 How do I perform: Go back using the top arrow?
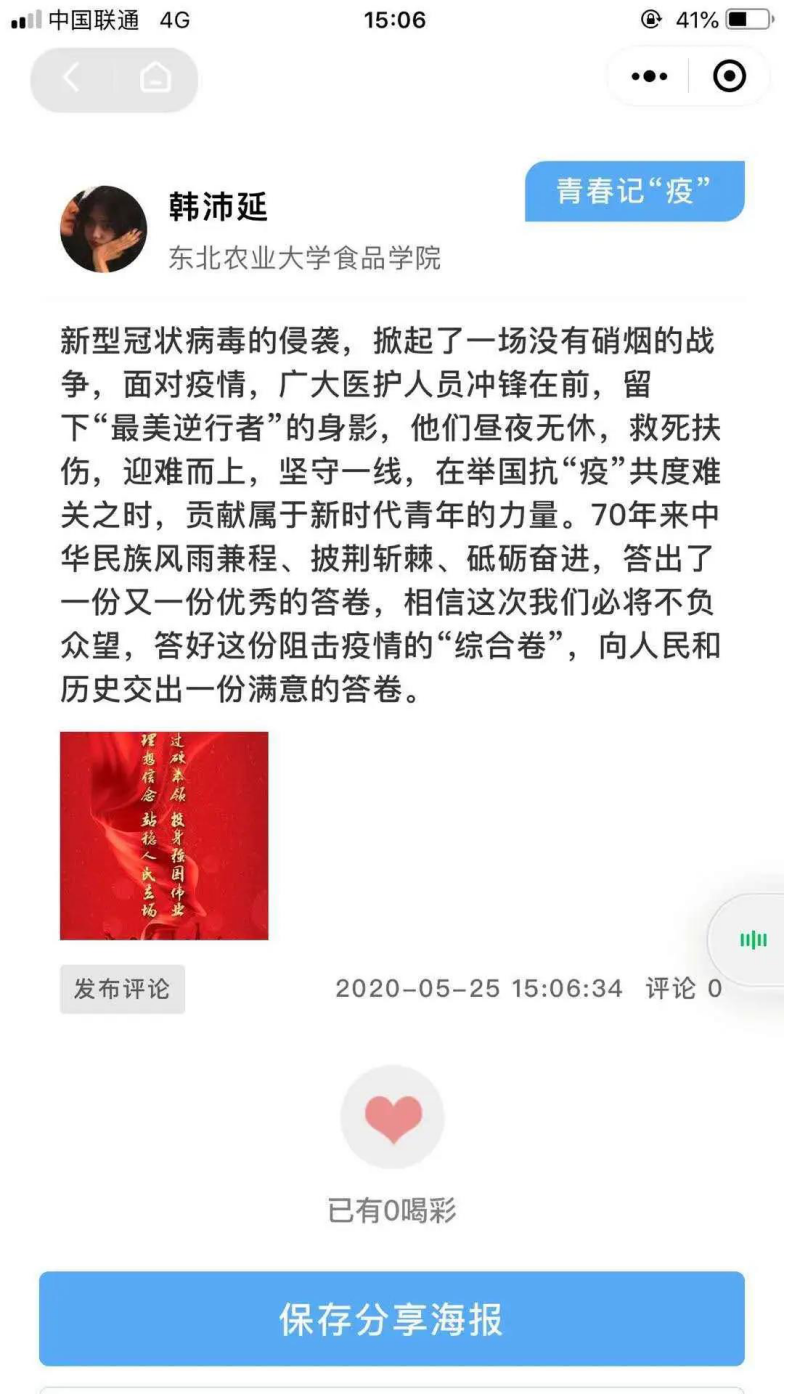[71, 78]
